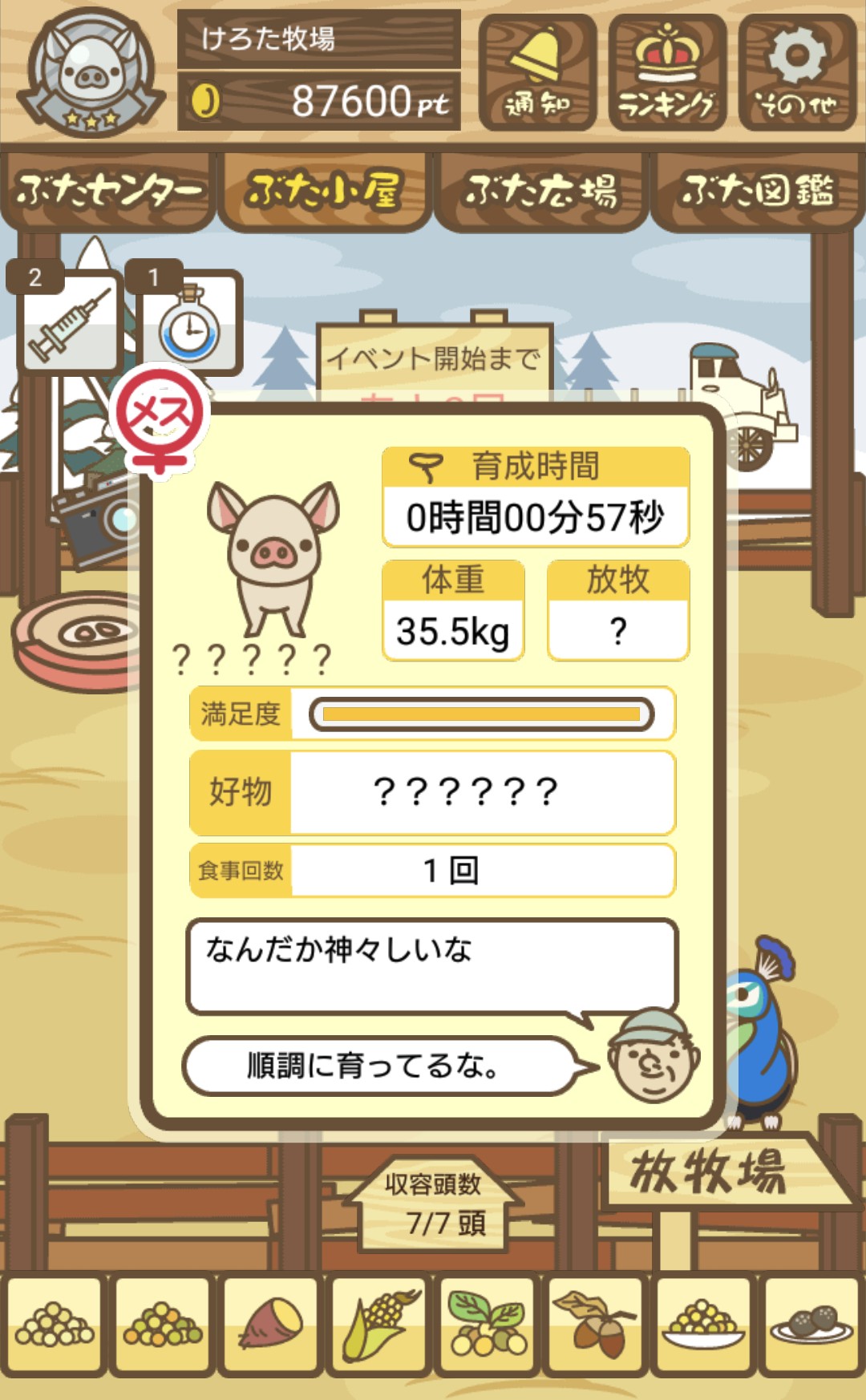Viewport: 866px width, 1400px height.
Task: Select the dark truffle plate feed
Action: point(811,1325)
